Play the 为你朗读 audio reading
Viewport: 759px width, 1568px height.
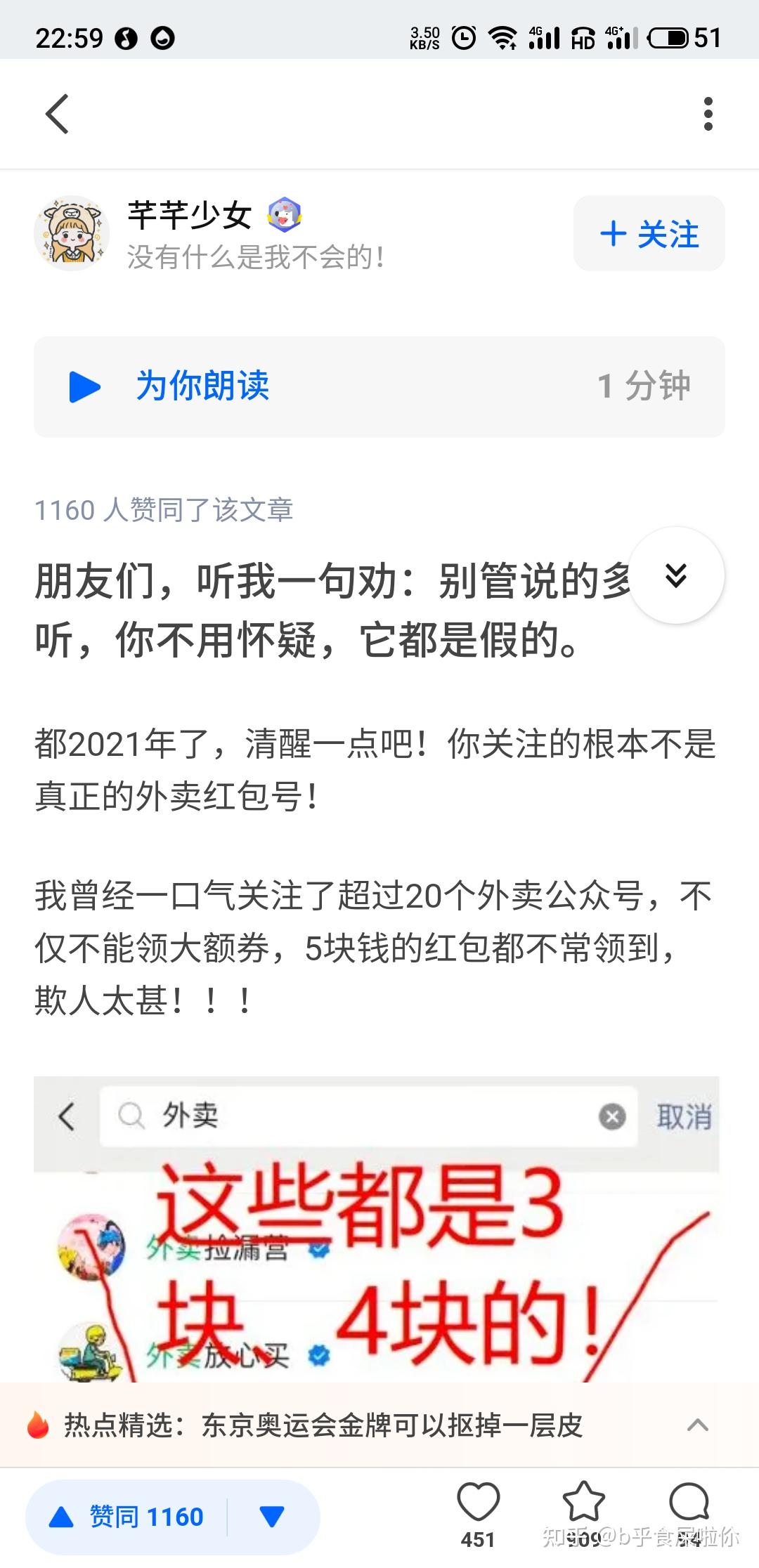coord(379,386)
